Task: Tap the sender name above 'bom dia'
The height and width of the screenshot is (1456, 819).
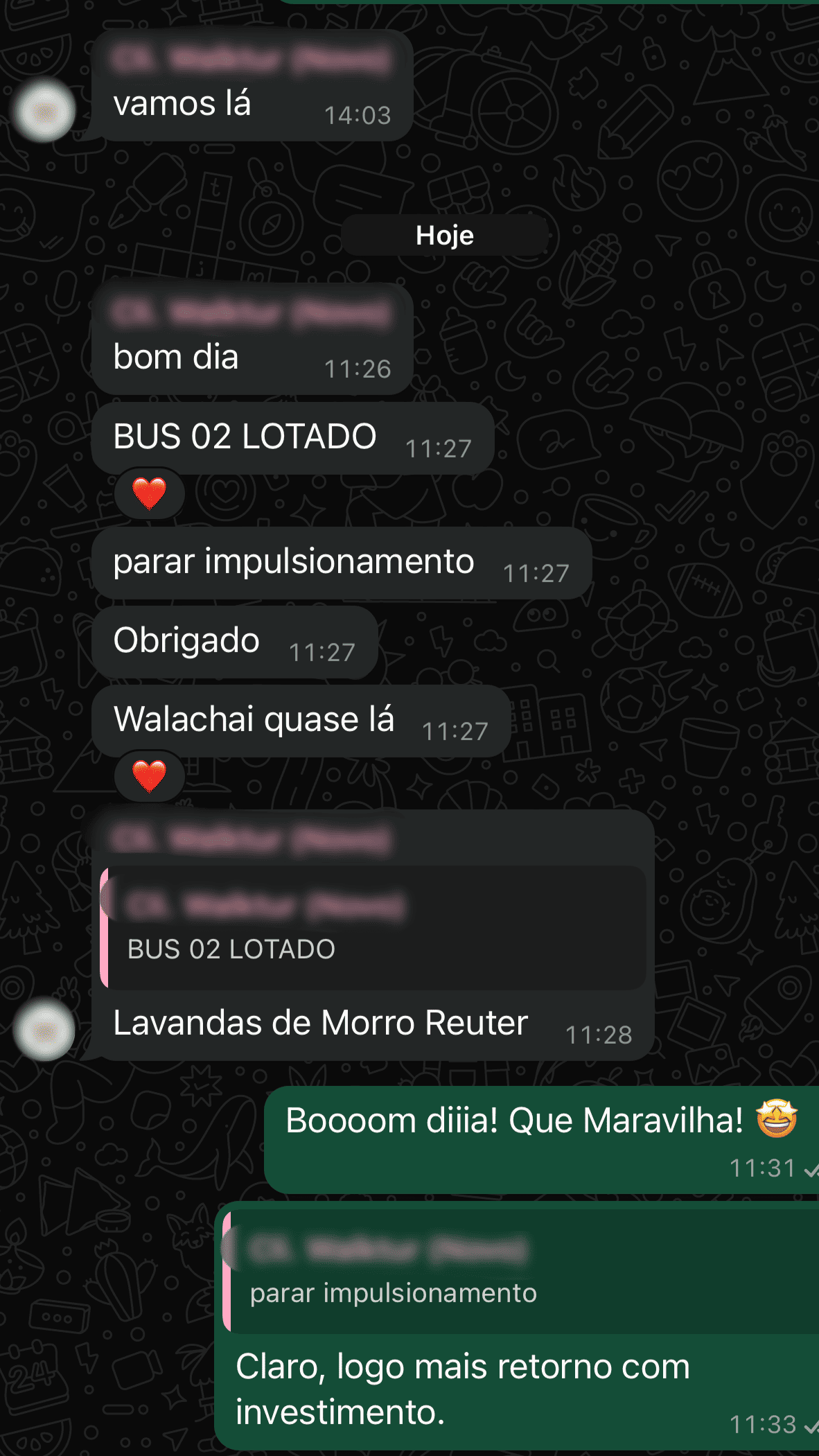Action: pyautogui.click(x=251, y=313)
